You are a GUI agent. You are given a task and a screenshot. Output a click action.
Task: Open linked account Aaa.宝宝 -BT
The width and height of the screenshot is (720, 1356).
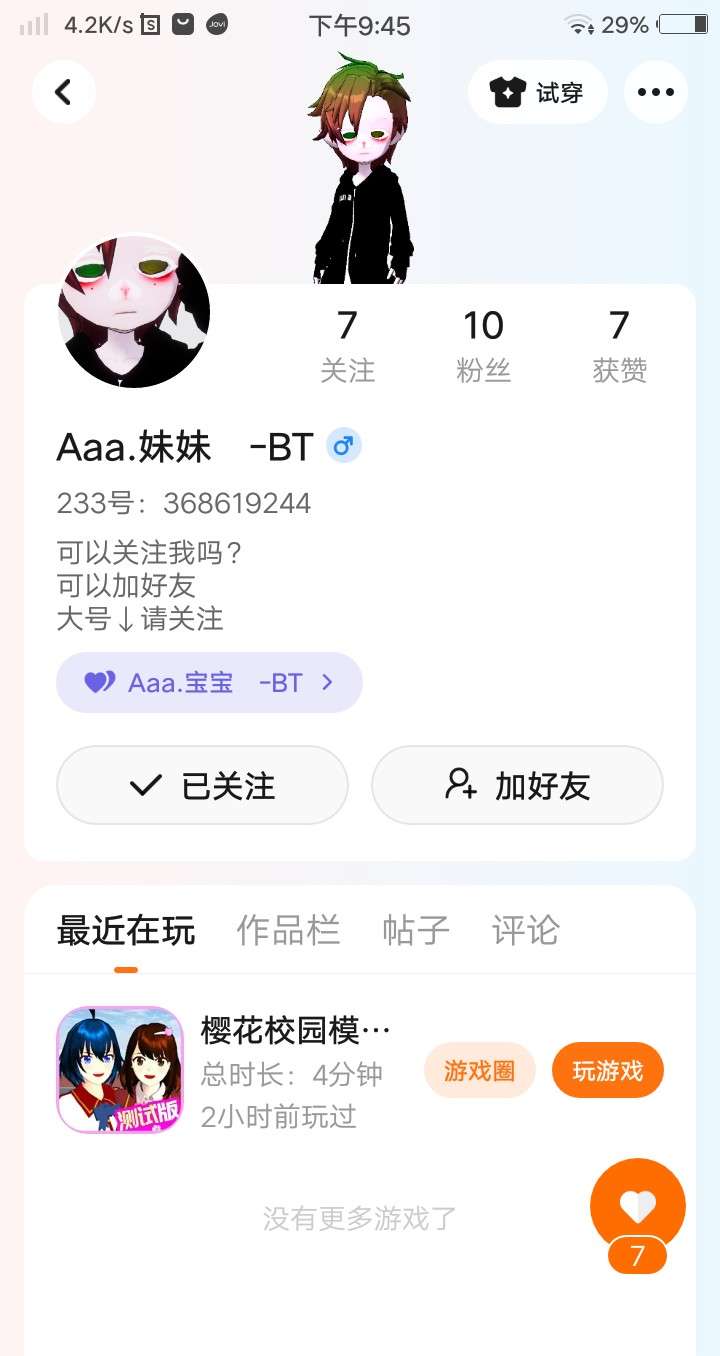(x=209, y=683)
